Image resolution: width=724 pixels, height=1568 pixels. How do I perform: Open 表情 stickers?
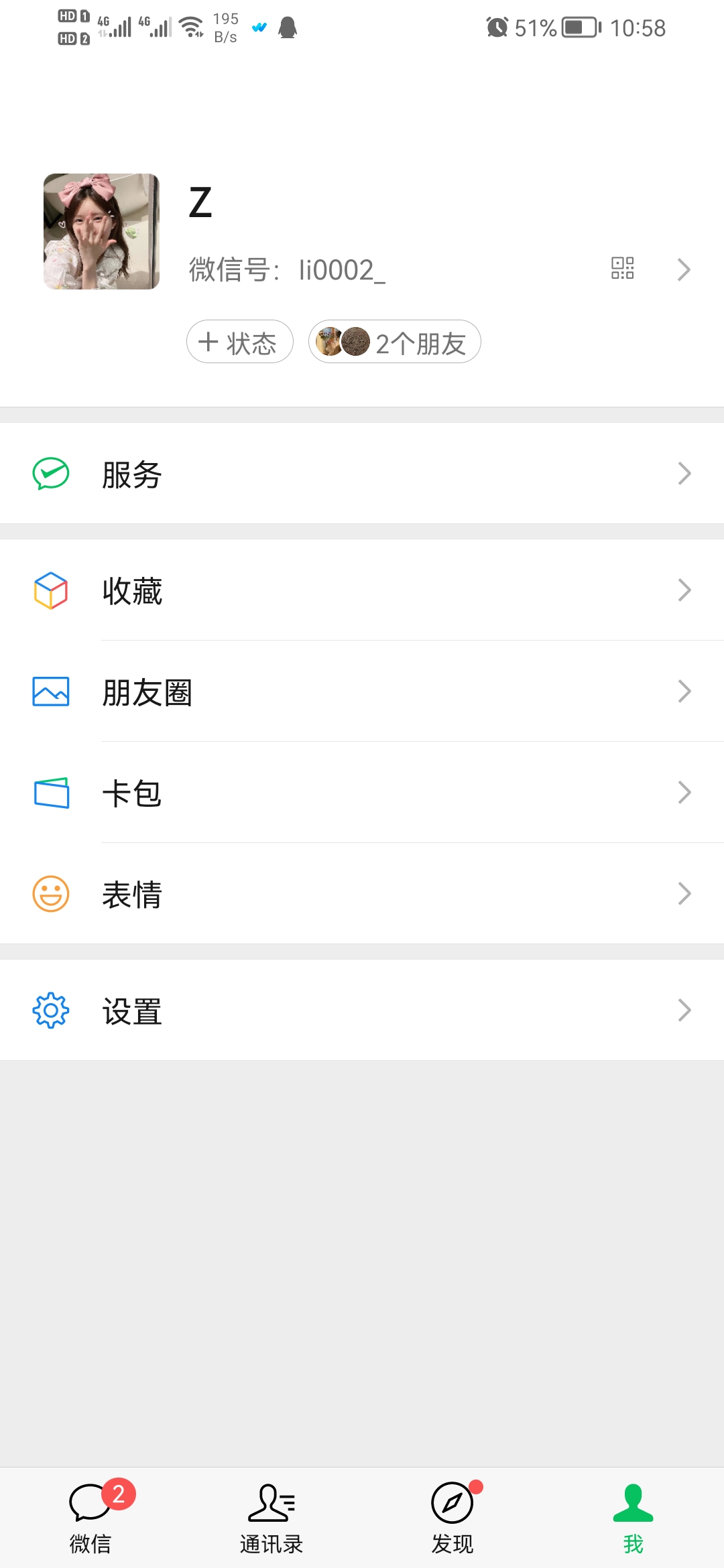pyautogui.click(x=362, y=894)
